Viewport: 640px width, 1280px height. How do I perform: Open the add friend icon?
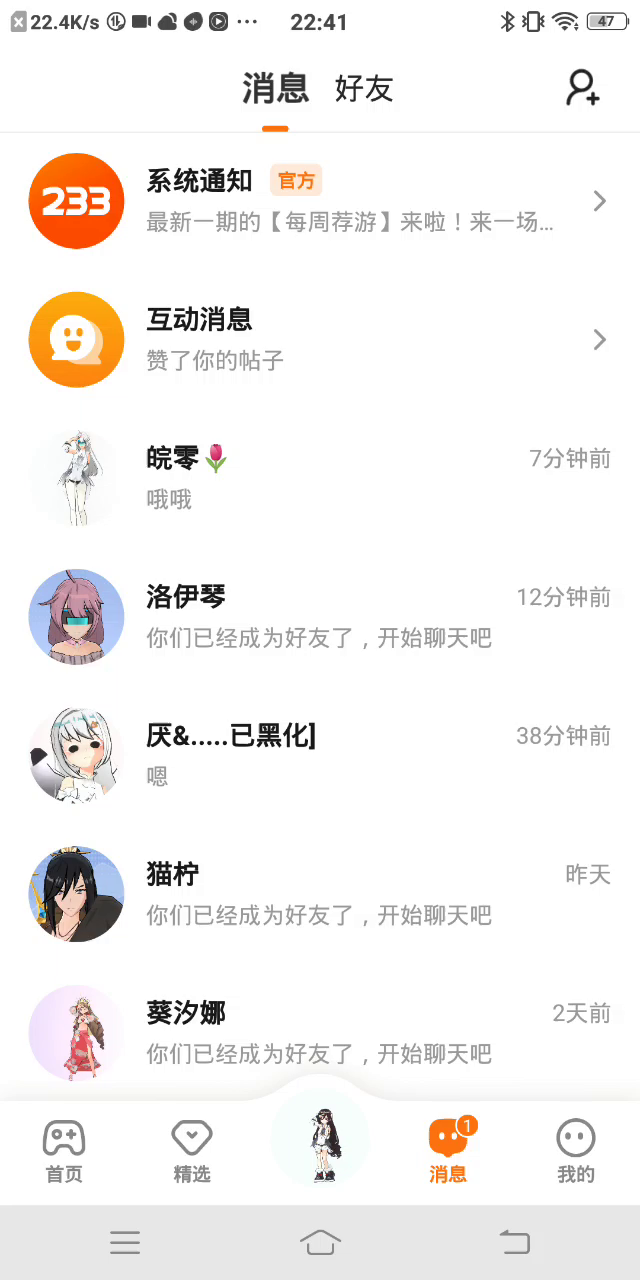[582, 88]
